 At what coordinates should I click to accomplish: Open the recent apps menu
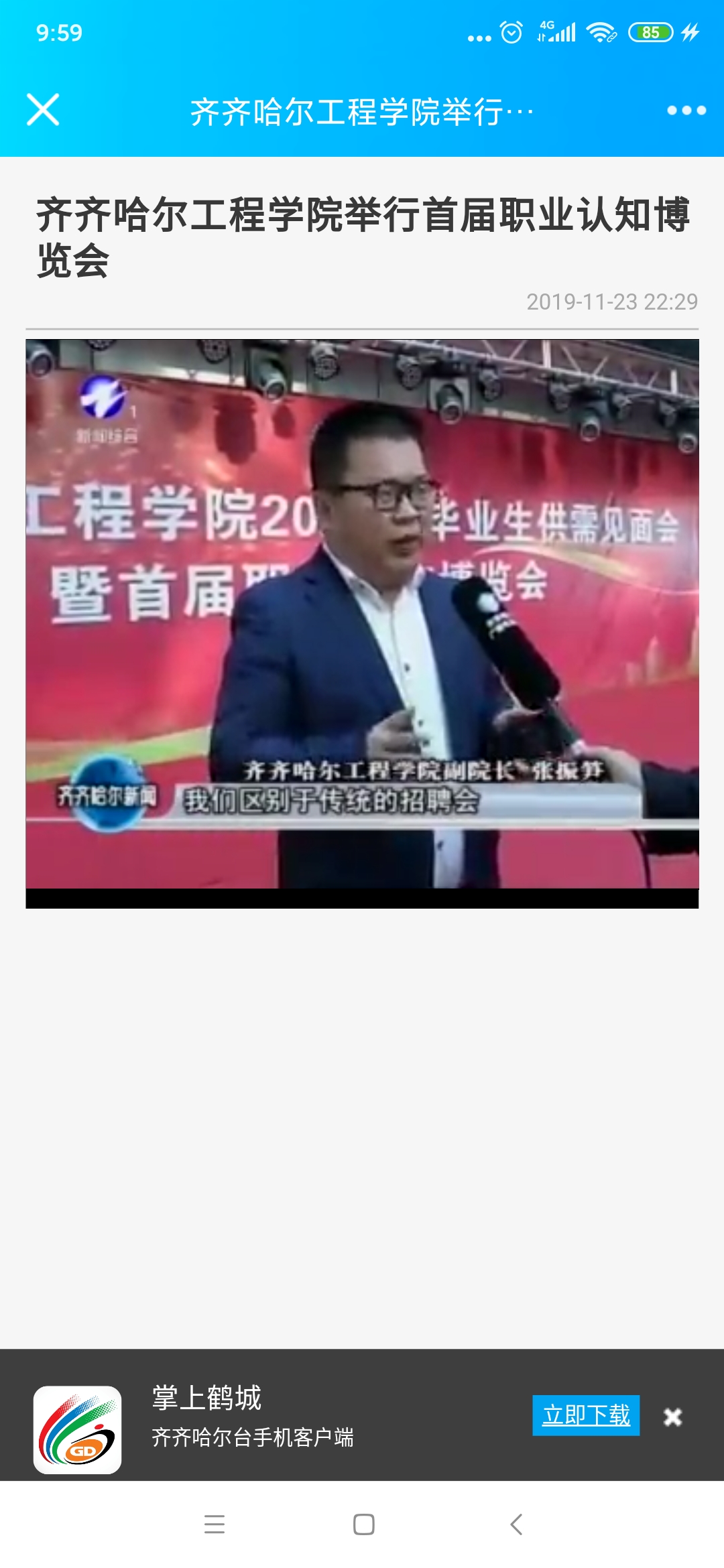click(215, 1524)
